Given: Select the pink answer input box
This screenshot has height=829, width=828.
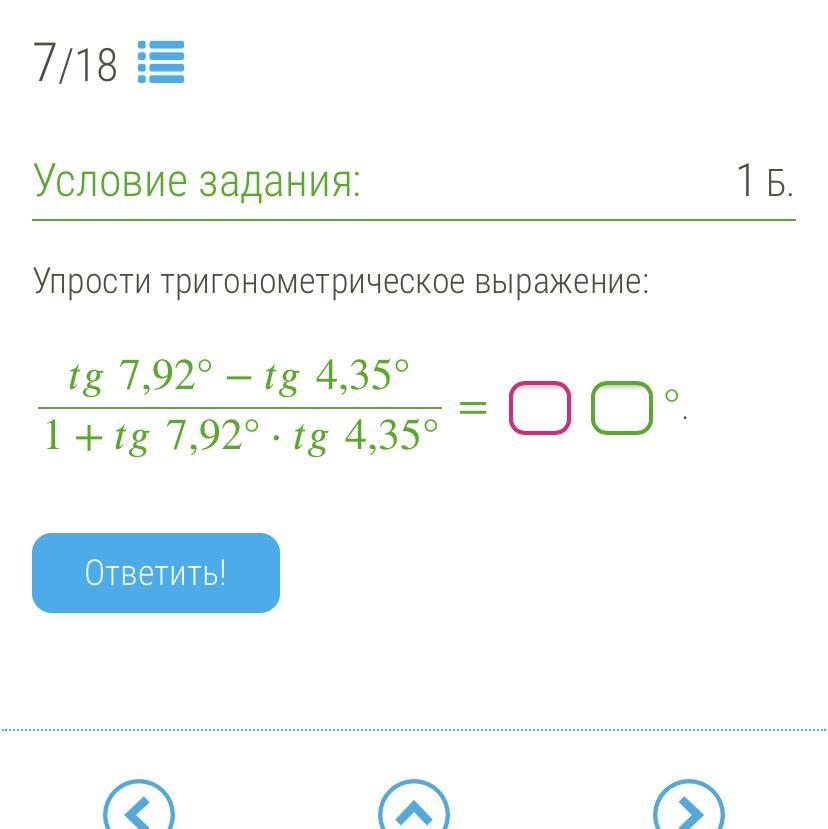Looking at the screenshot, I should (540, 408).
